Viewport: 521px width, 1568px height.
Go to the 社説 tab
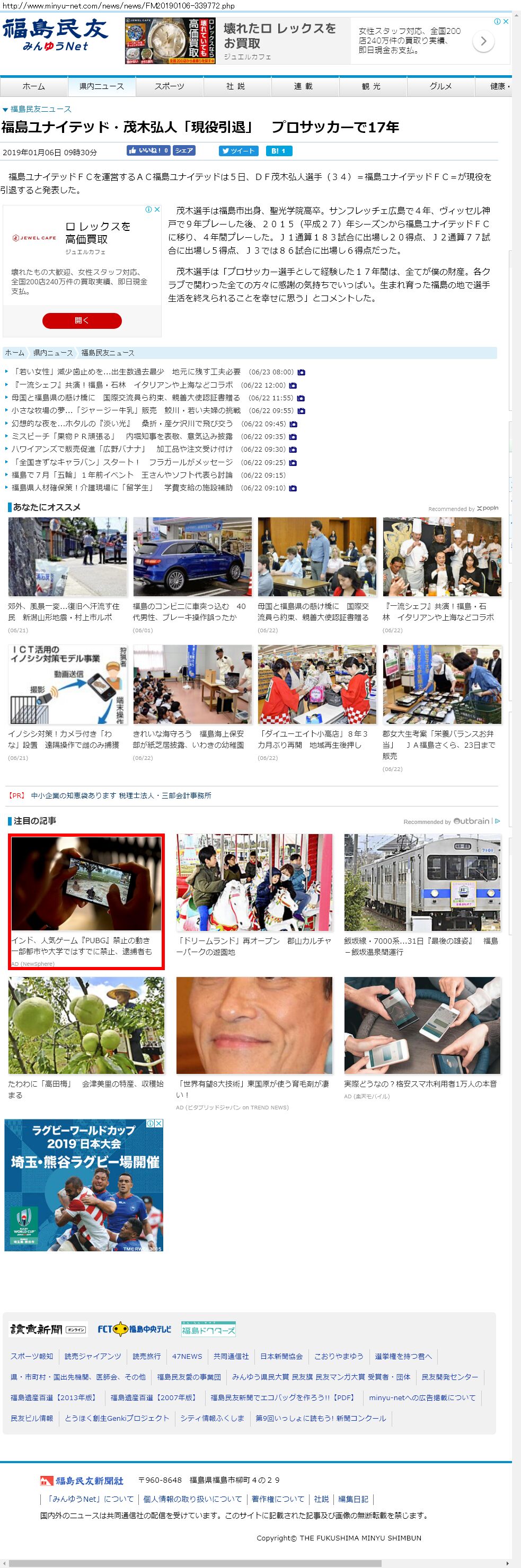point(235,86)
